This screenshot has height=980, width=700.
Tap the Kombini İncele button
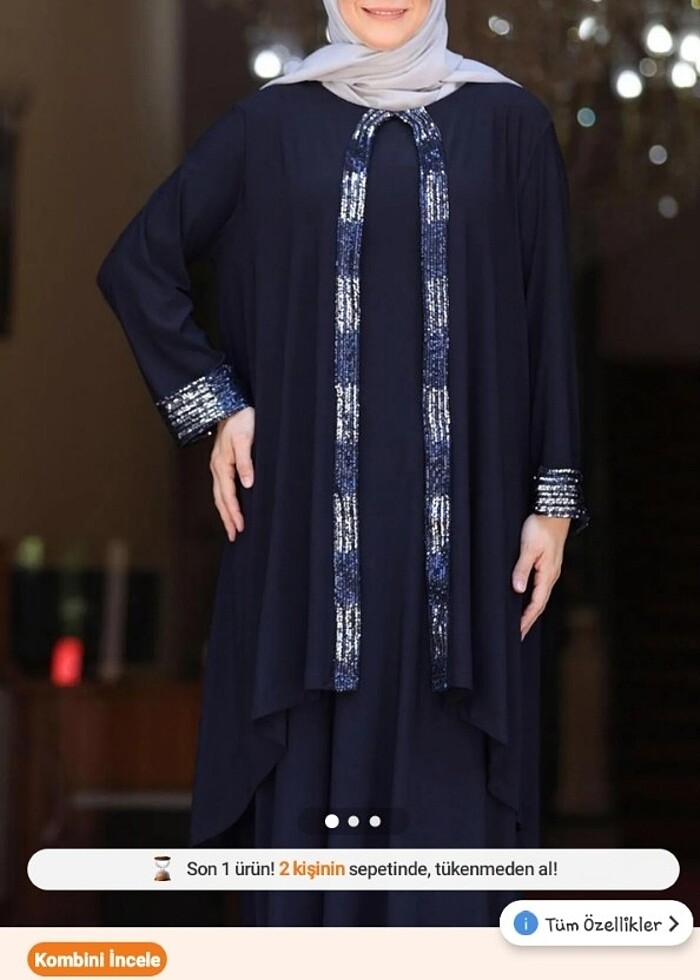pyautogui.click(x=97, y=960)
